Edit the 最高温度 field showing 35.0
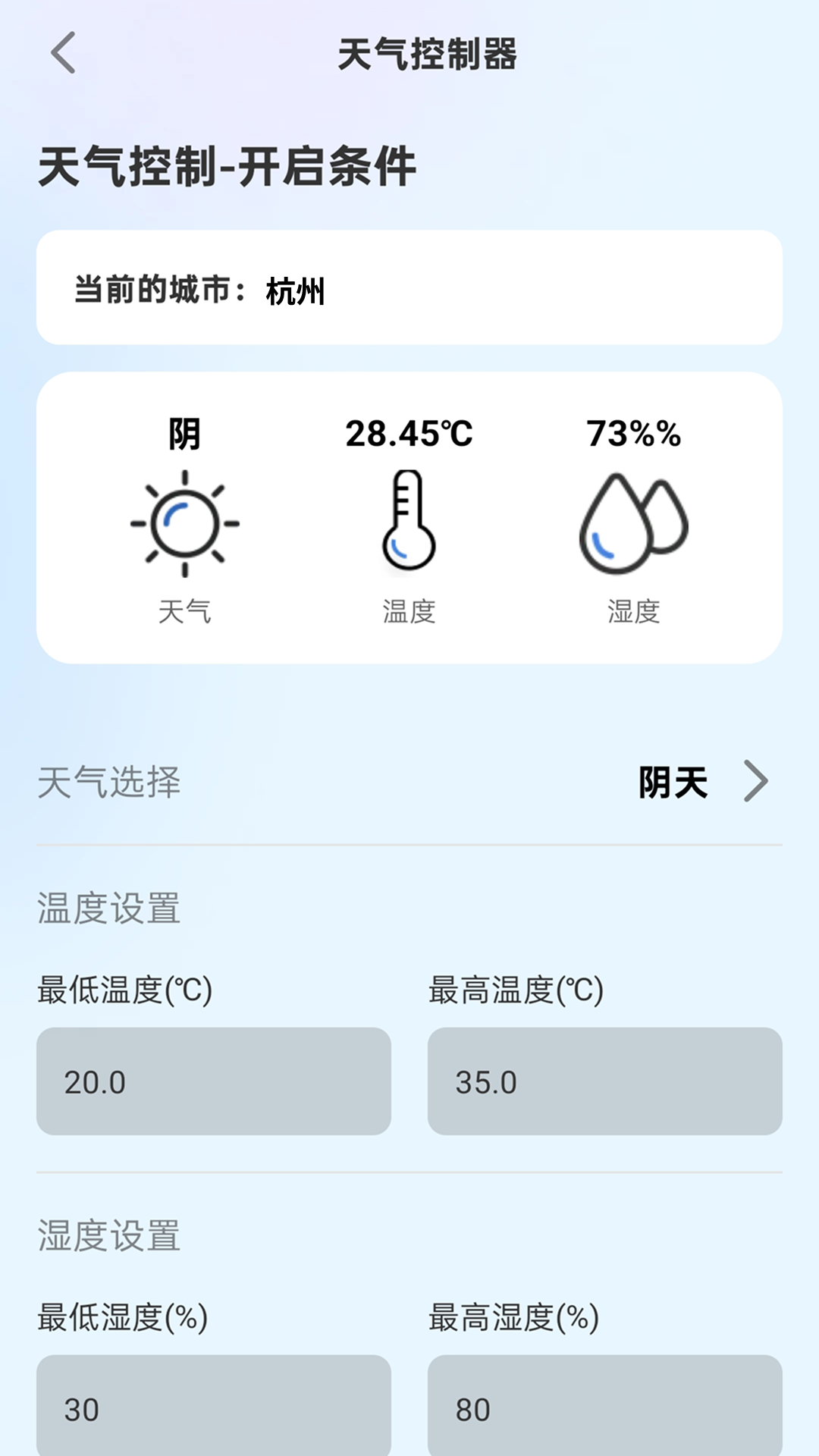 point(604,1081)
